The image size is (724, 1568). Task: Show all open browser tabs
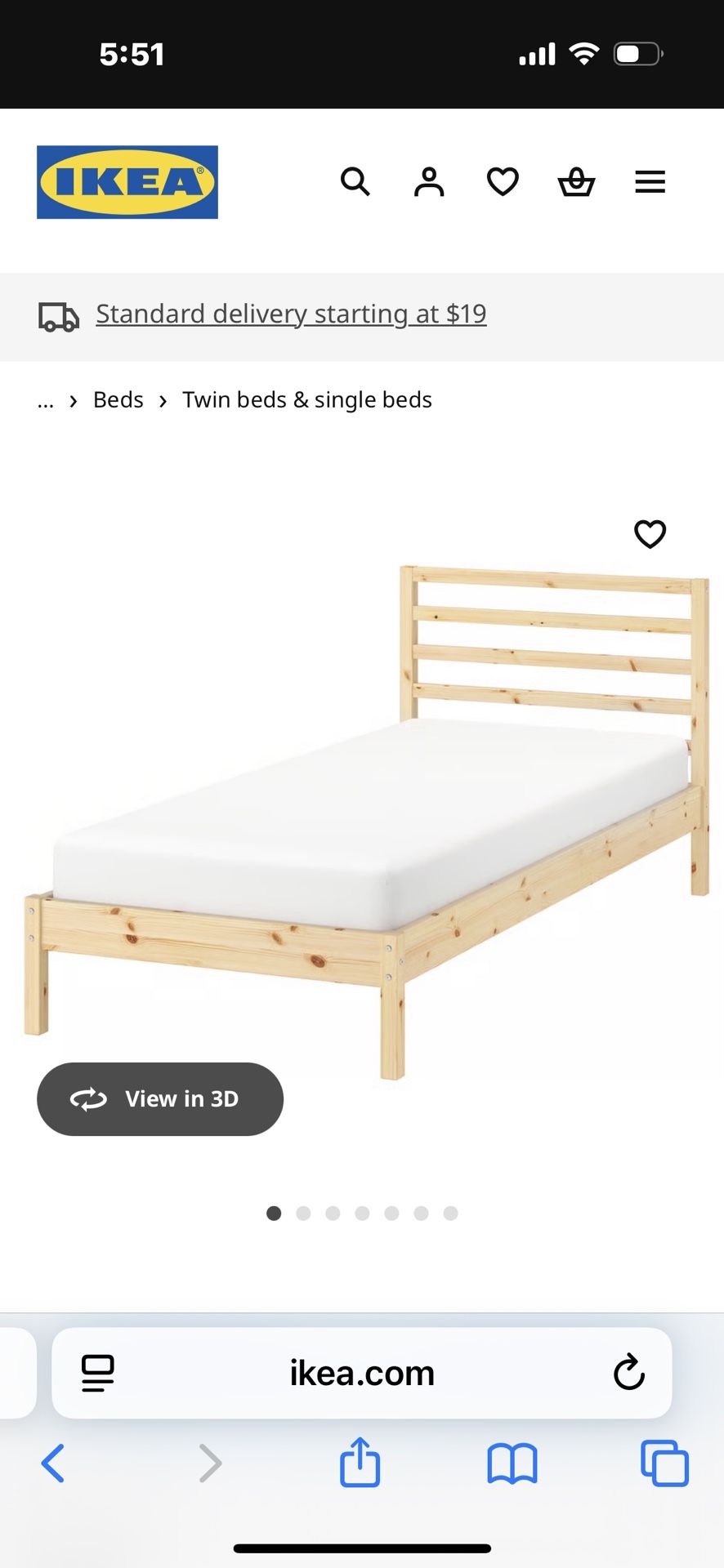664,1463
